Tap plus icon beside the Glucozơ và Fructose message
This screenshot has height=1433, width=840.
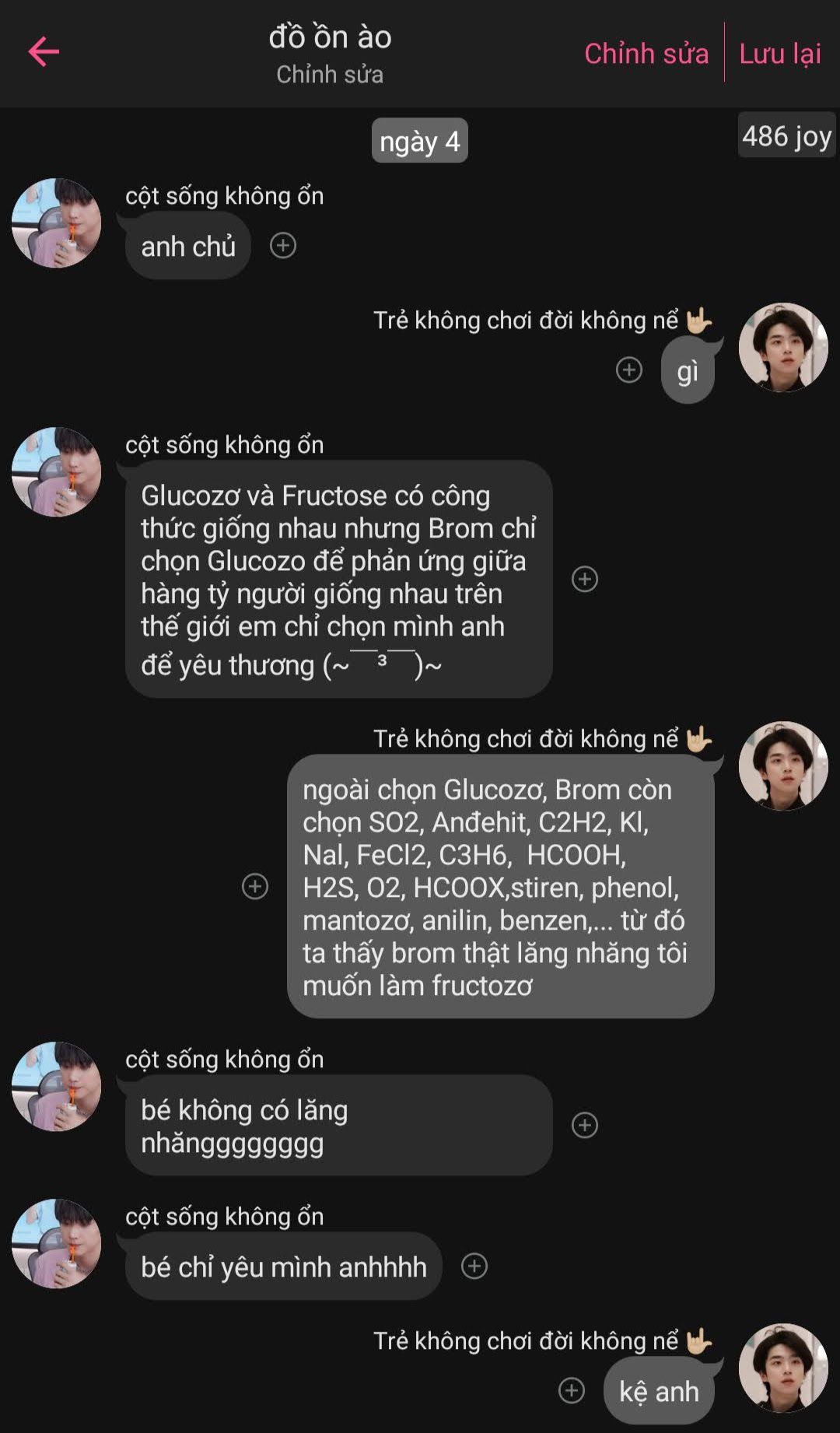585,579
